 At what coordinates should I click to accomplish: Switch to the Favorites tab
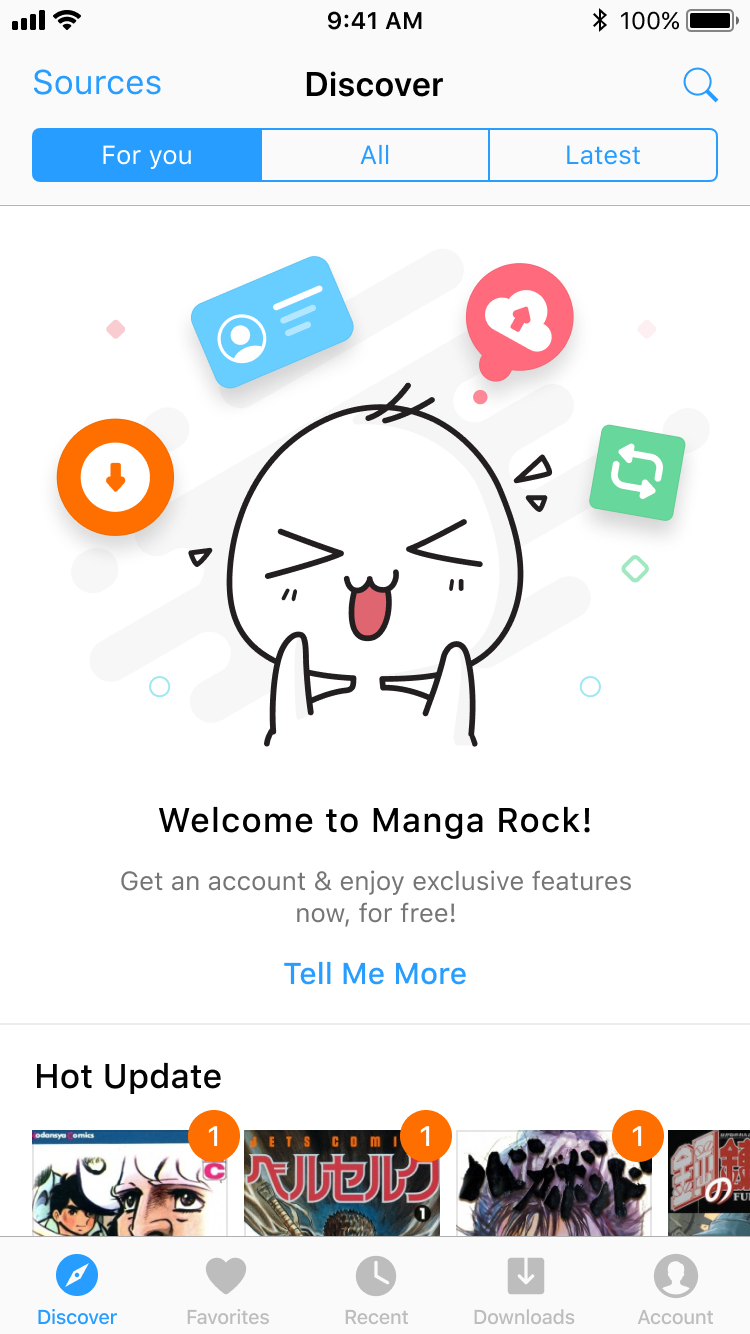click(227, 1289)
